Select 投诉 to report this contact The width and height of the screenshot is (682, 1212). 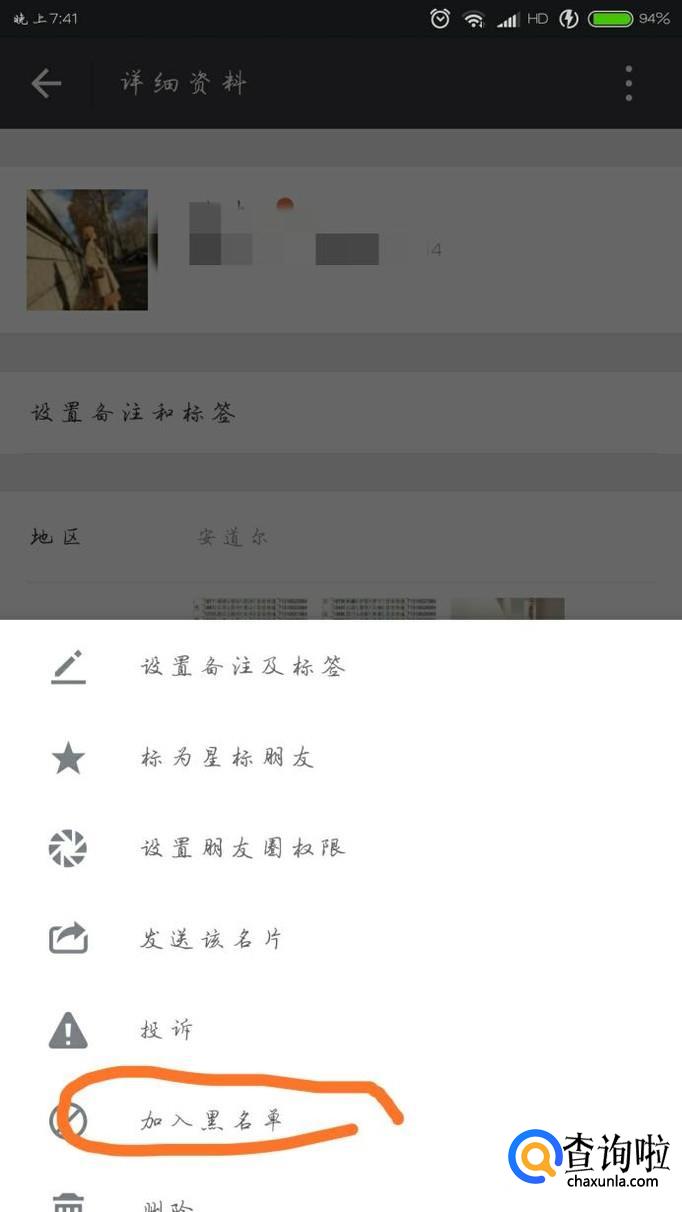[x=168, y=1030]
